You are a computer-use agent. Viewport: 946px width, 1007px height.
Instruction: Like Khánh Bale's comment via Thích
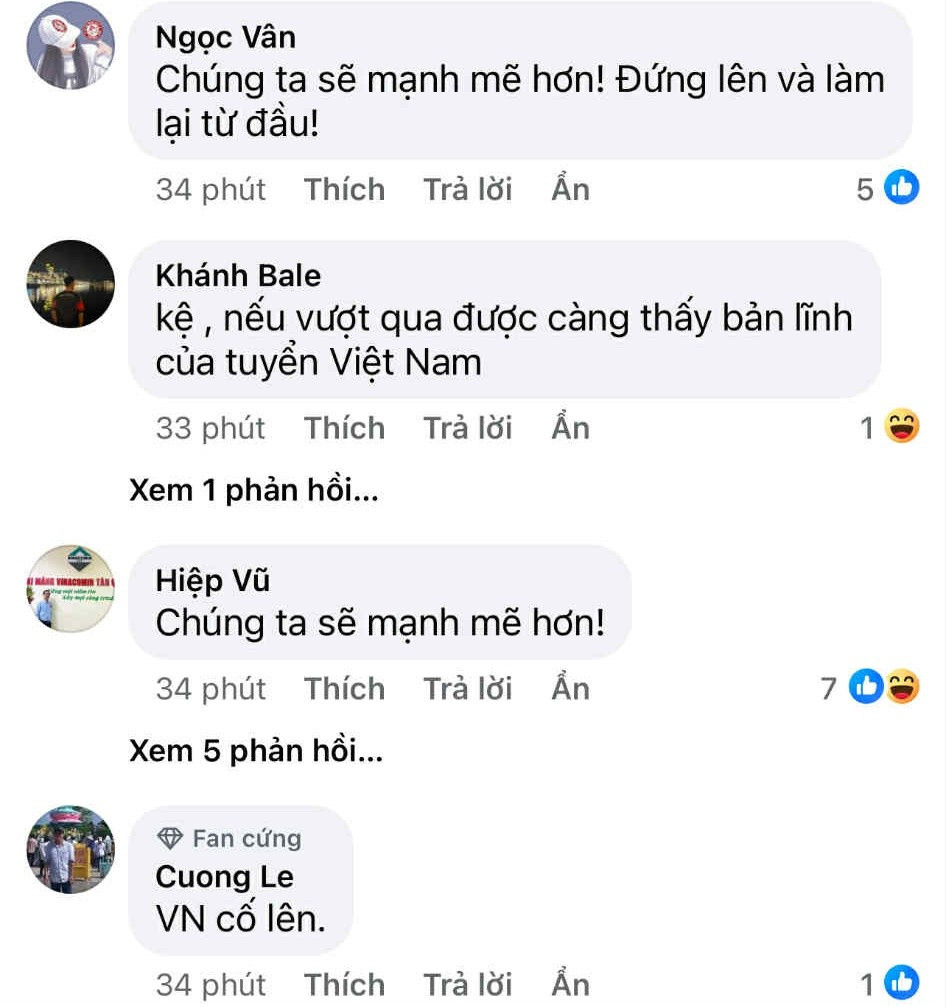[344, 428]
